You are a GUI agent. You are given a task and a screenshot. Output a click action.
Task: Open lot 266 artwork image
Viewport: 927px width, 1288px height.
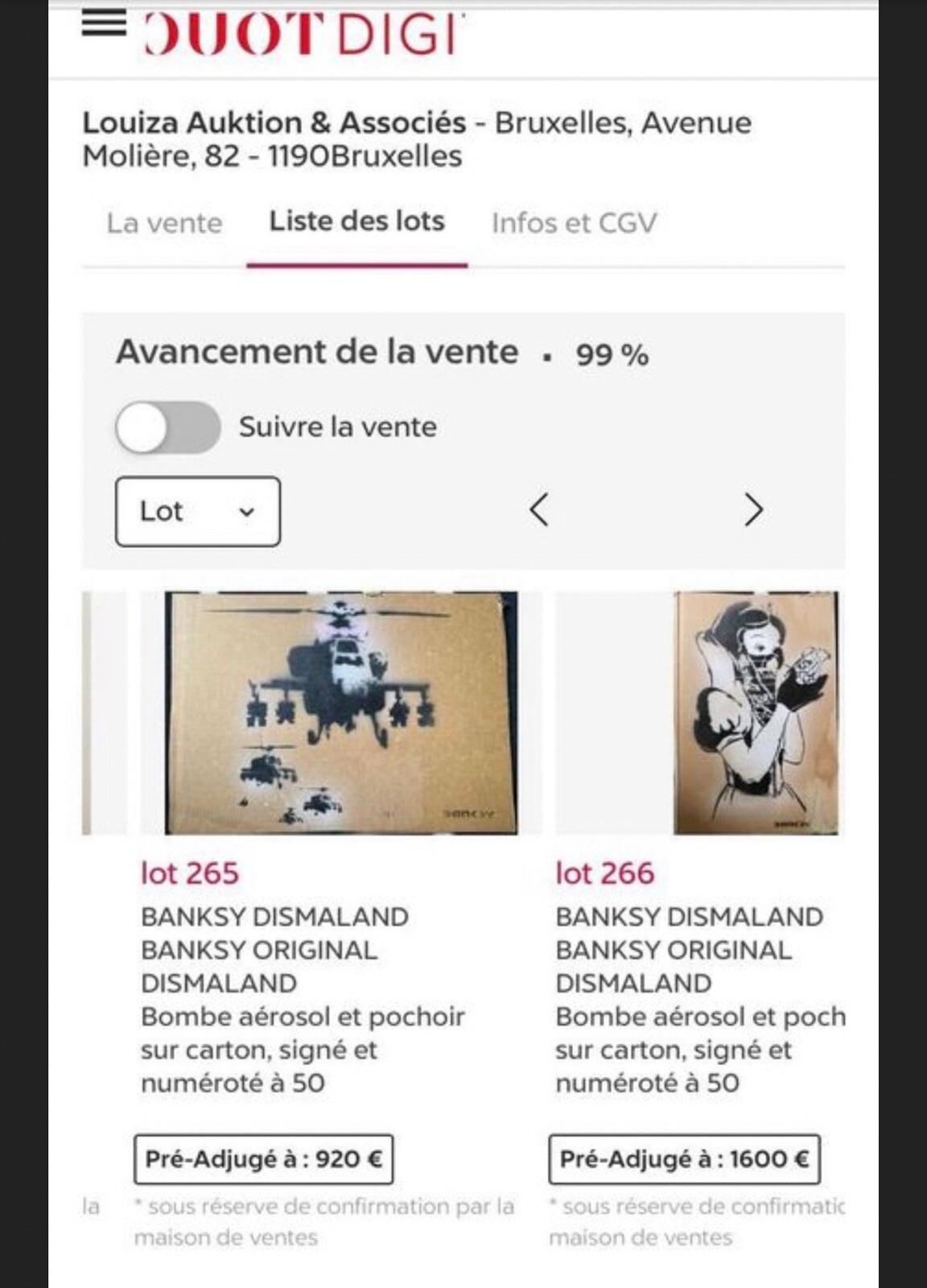755,713
